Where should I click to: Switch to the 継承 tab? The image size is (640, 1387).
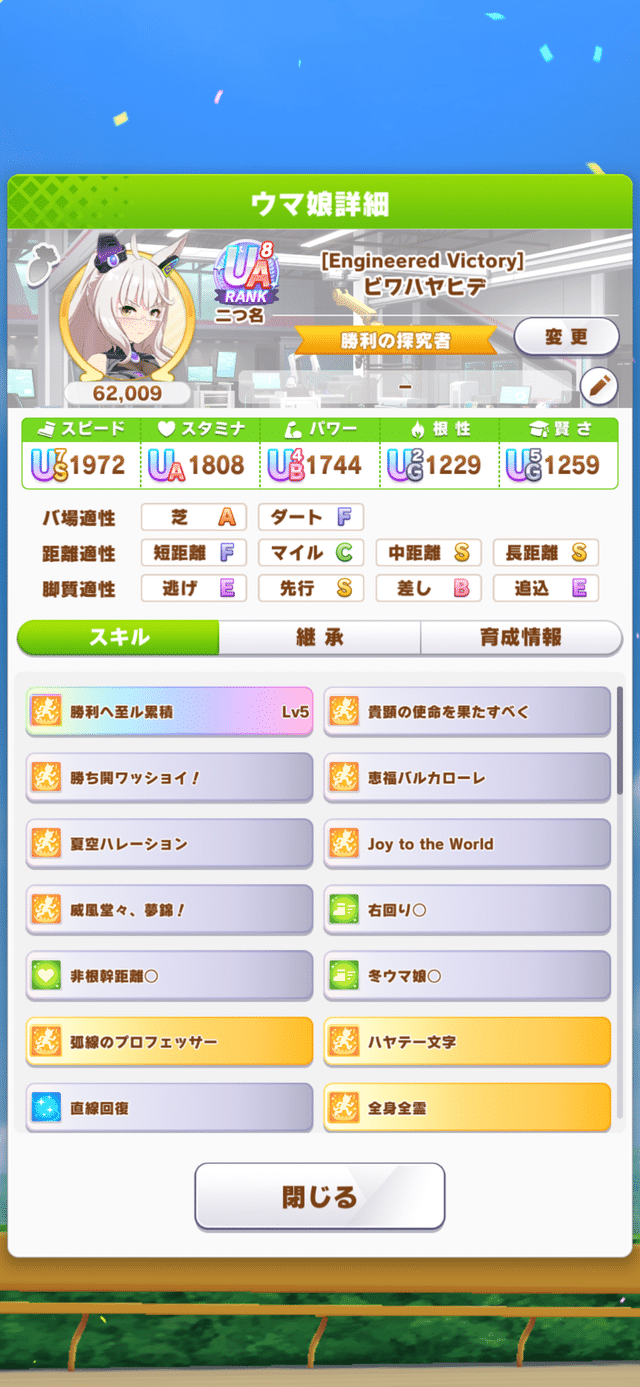tap(319, 637)
